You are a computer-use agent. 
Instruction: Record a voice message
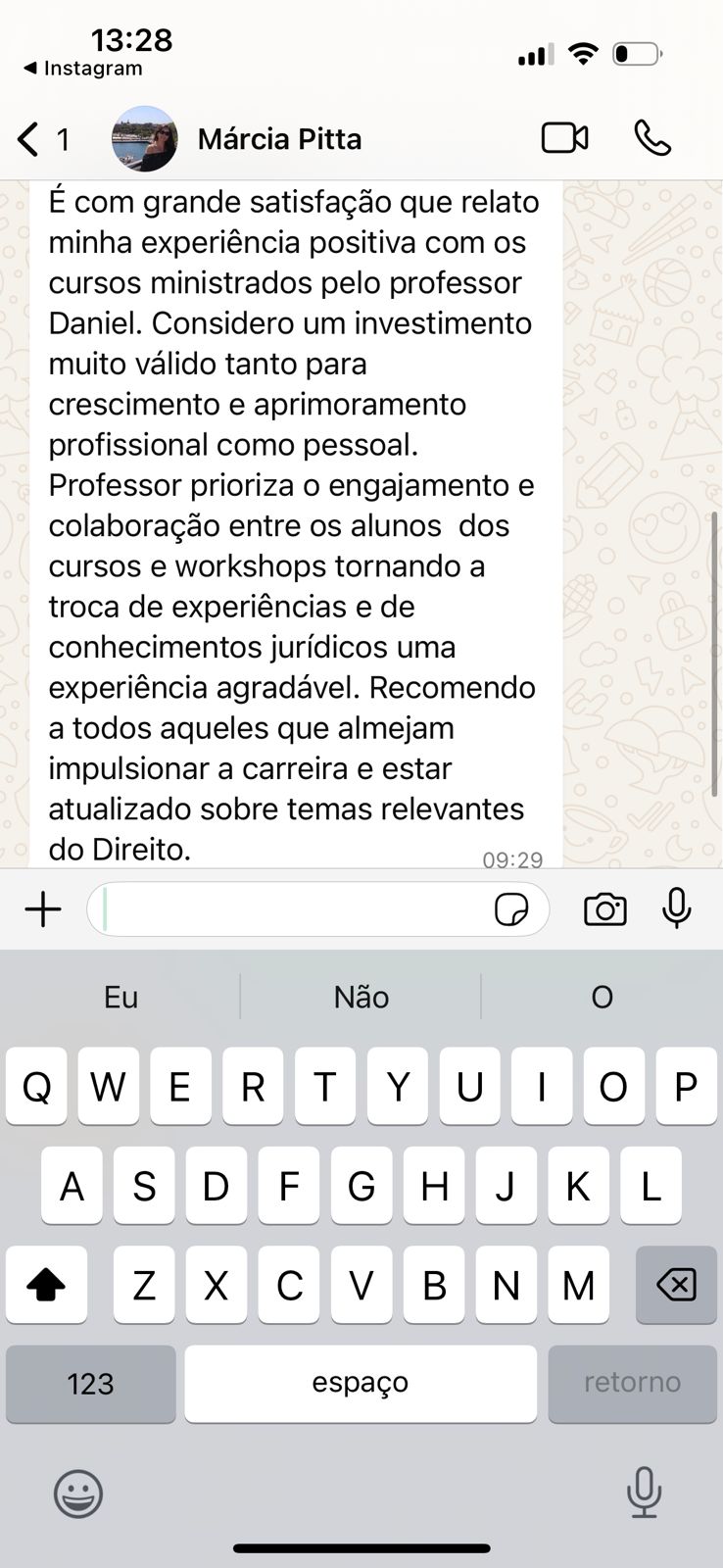coord(677,908)
